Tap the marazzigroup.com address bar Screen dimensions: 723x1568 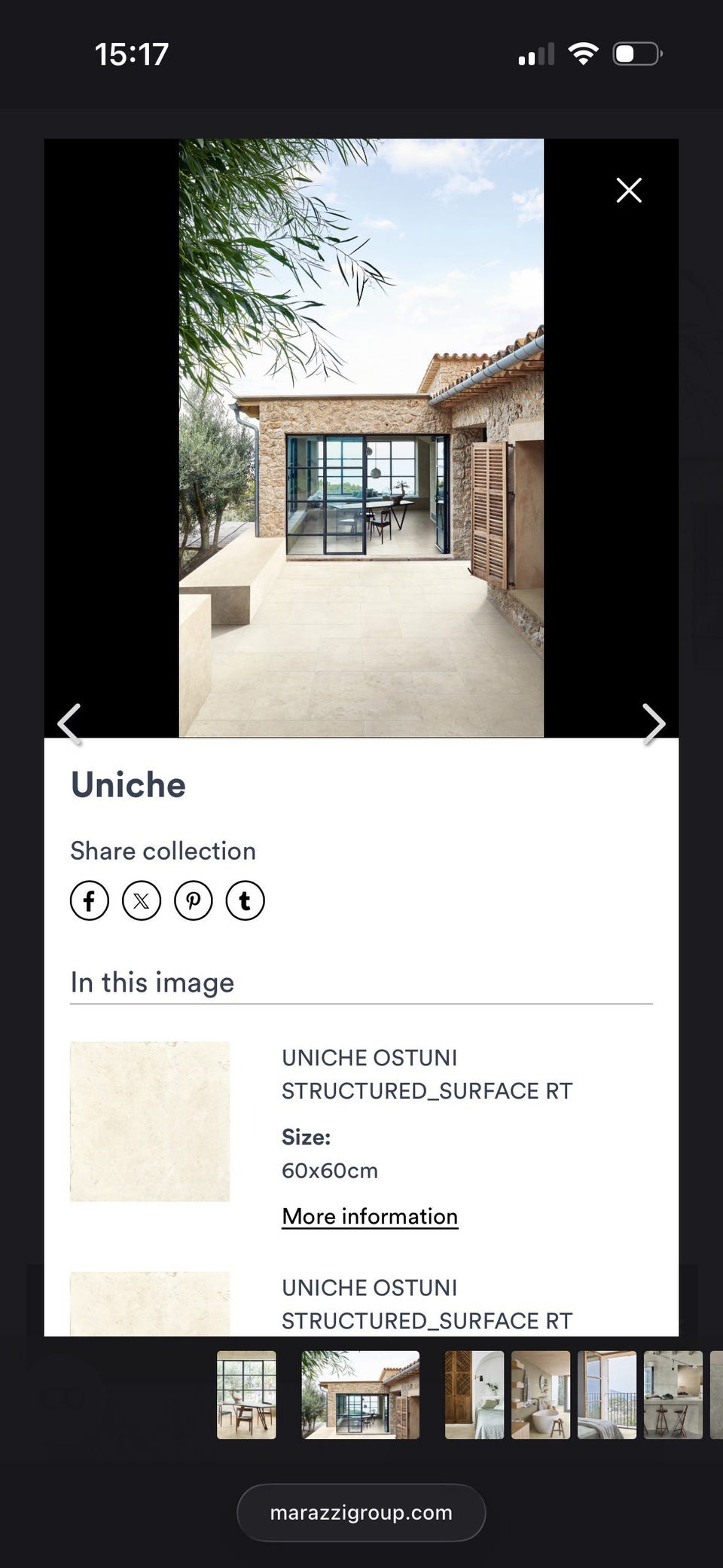(x=361, y=1513)
